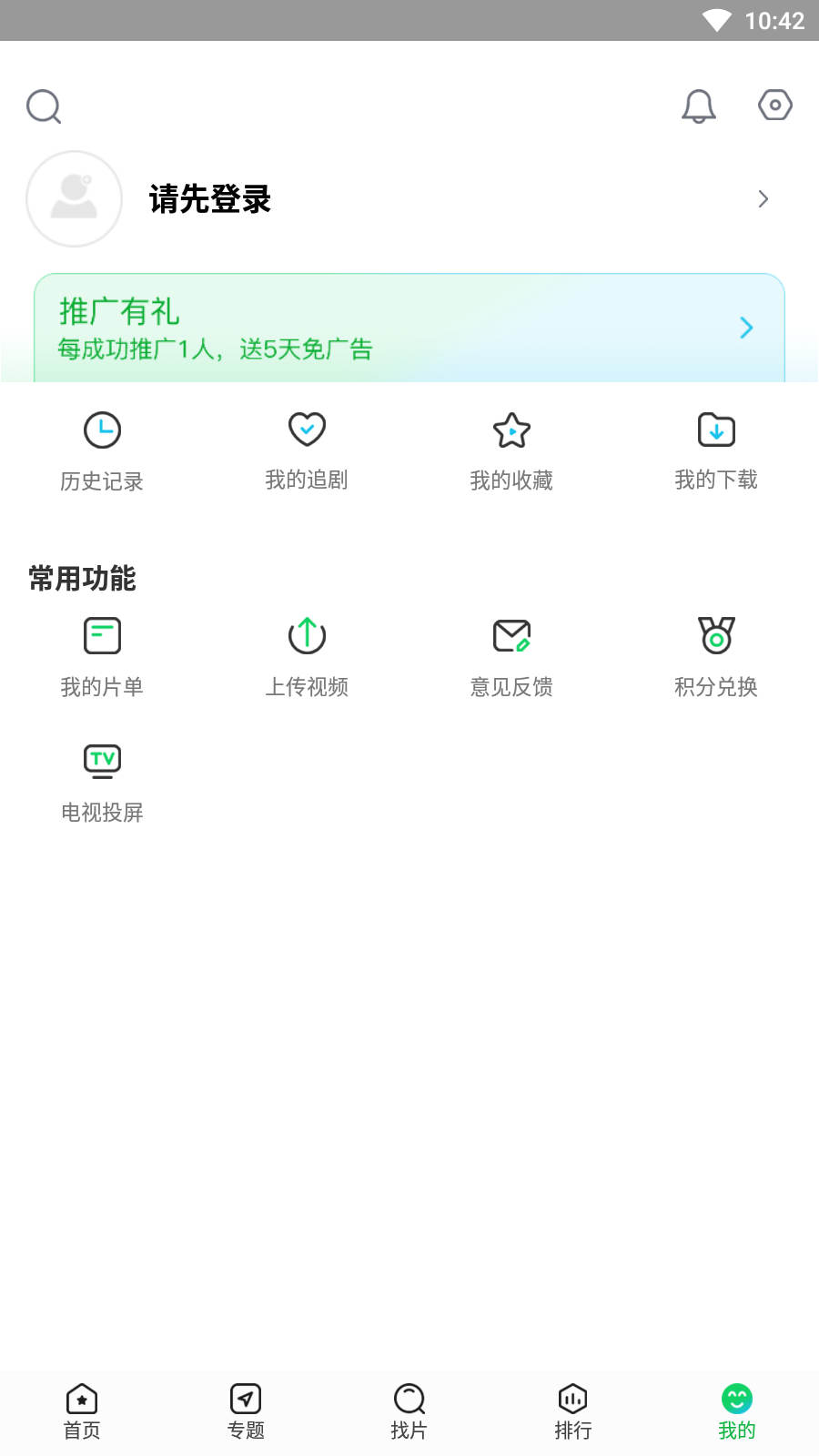Image resolution: width=819 pixels, height=1456 pixels.
Task: Open the notification bell
Action: (x=698, y=105)
